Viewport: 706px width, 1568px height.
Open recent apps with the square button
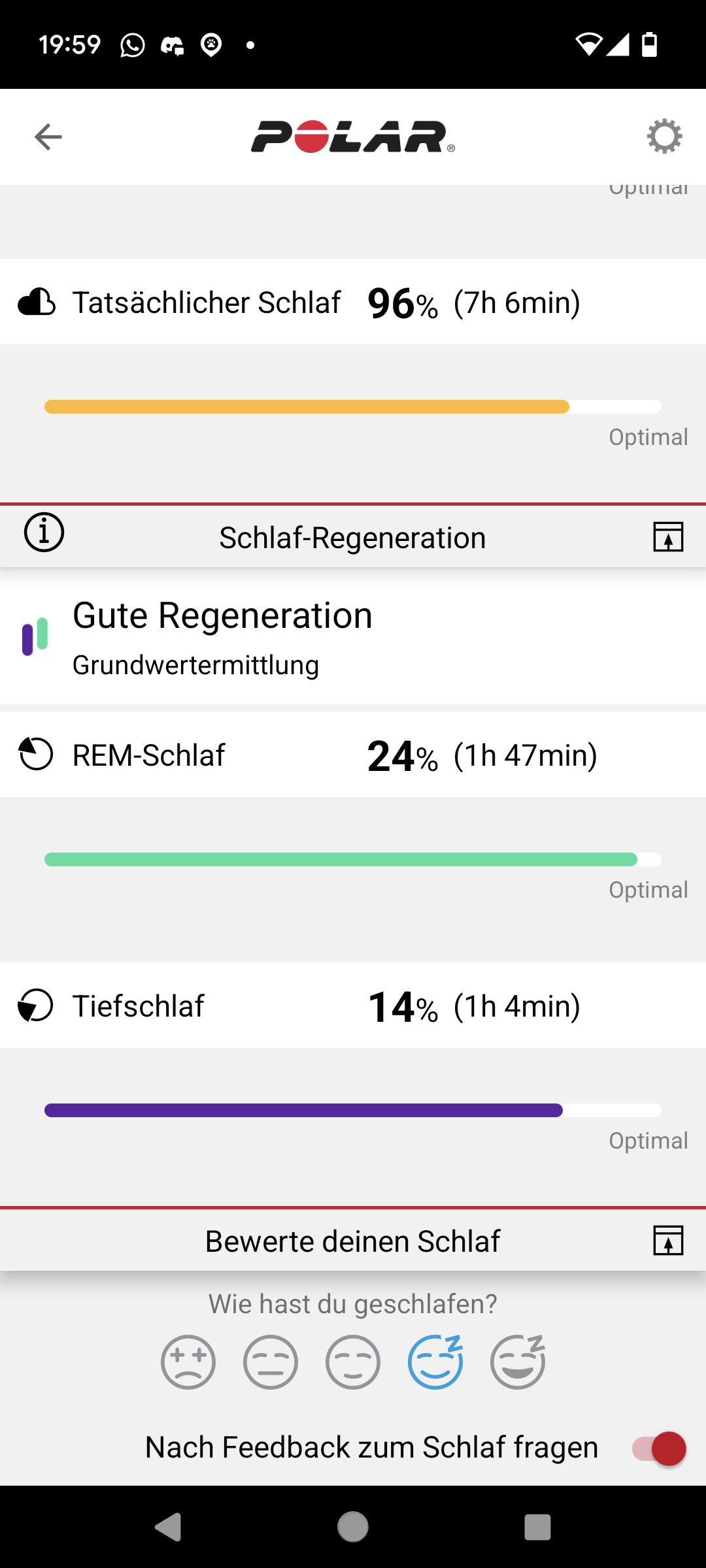[537, 1527]
